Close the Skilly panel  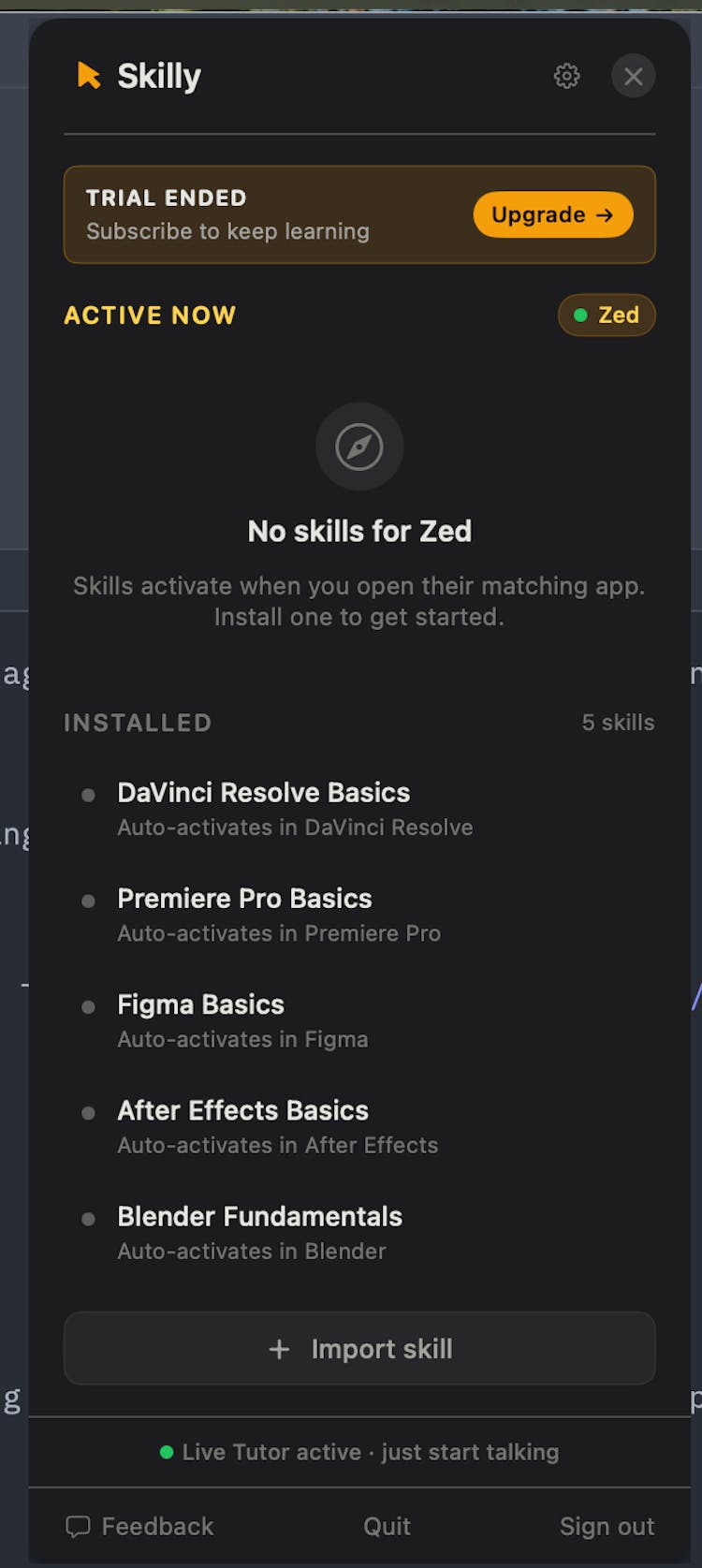coord(634,76)
